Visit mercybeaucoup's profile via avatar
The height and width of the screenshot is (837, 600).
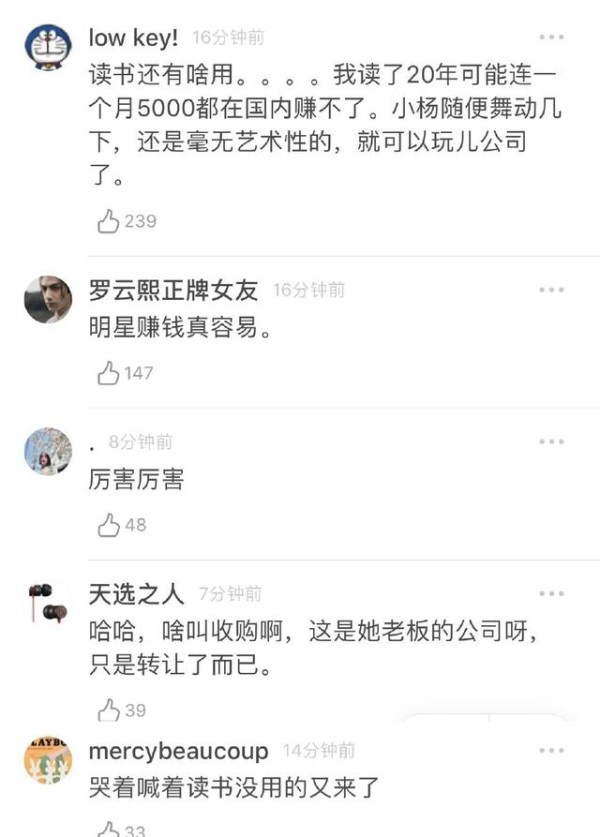point(47,761)
